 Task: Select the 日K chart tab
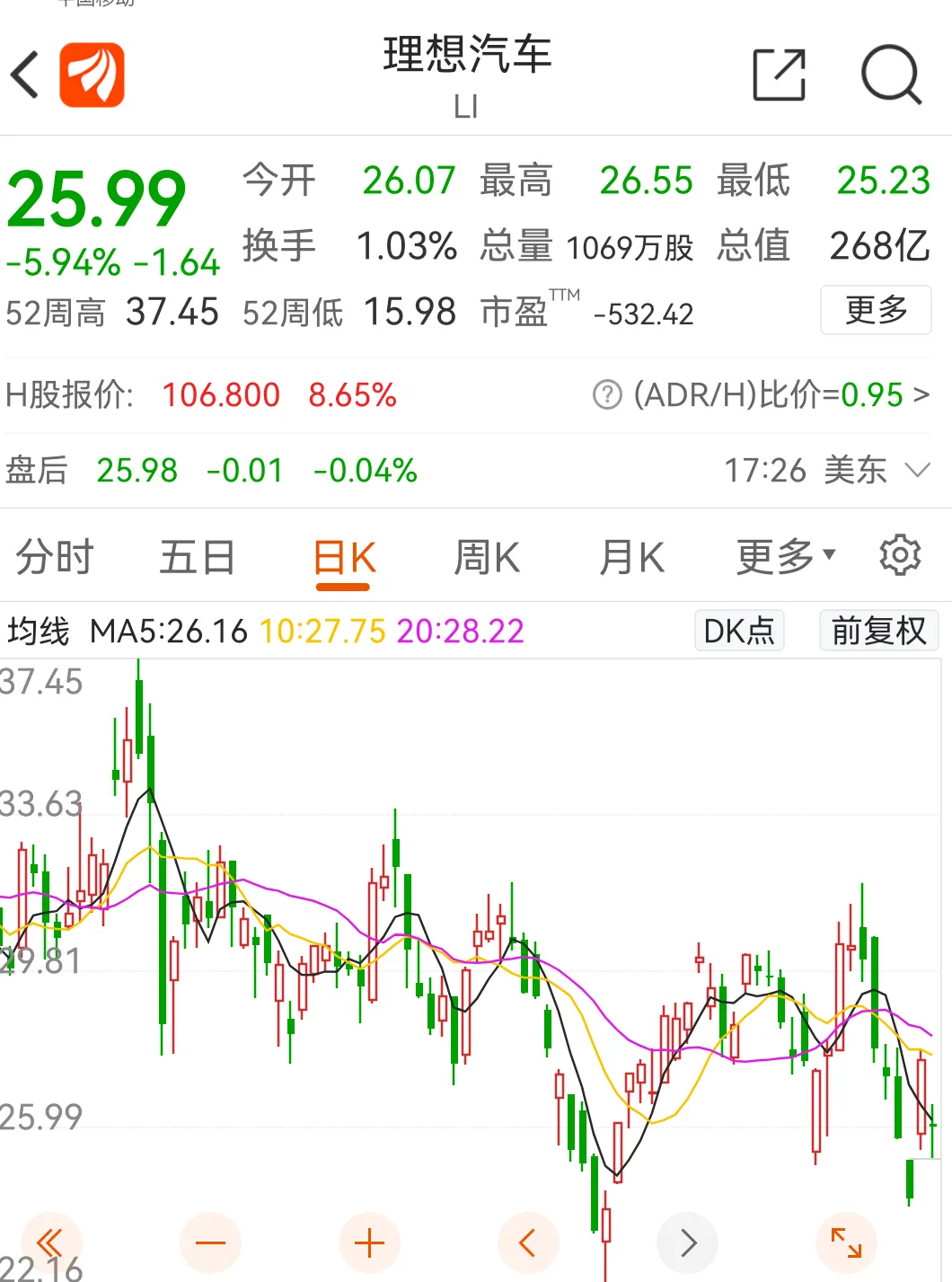[x=344, y=559]
